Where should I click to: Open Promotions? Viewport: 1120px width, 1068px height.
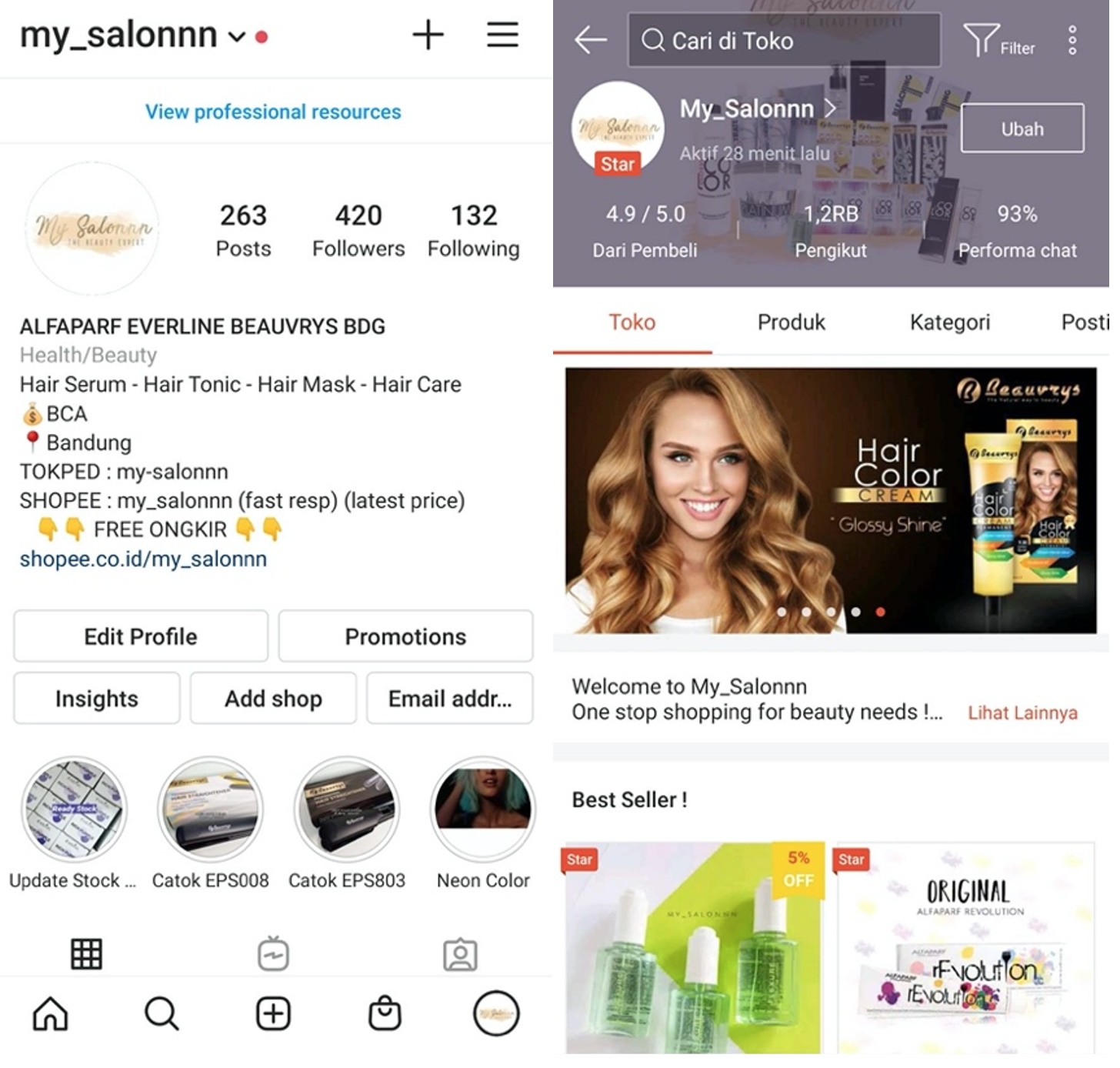tap(405, 636)
